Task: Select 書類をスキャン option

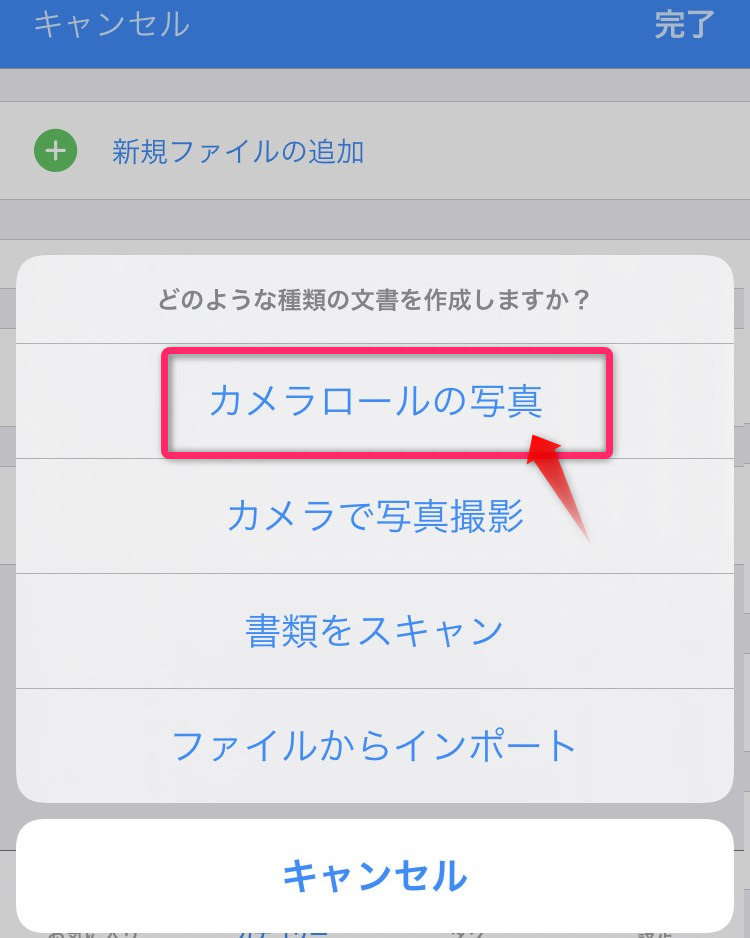Action: point(375,631)
